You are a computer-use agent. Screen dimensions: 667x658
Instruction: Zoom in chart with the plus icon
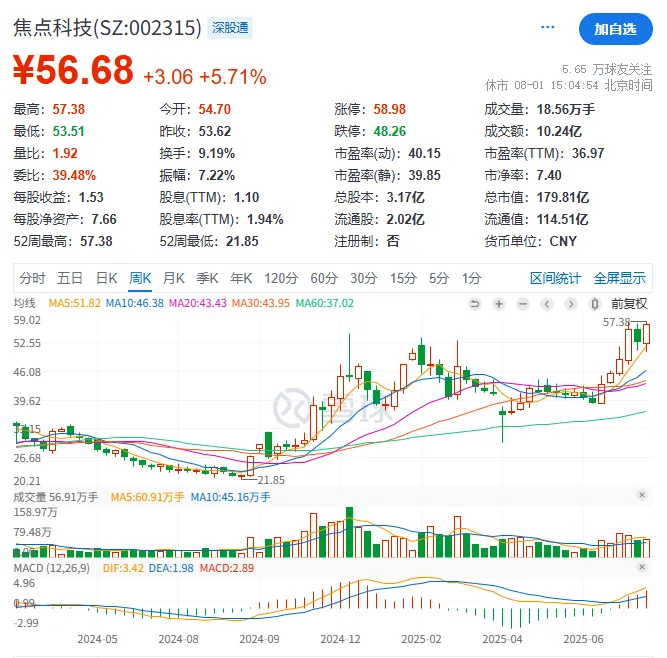click(498, 303)
